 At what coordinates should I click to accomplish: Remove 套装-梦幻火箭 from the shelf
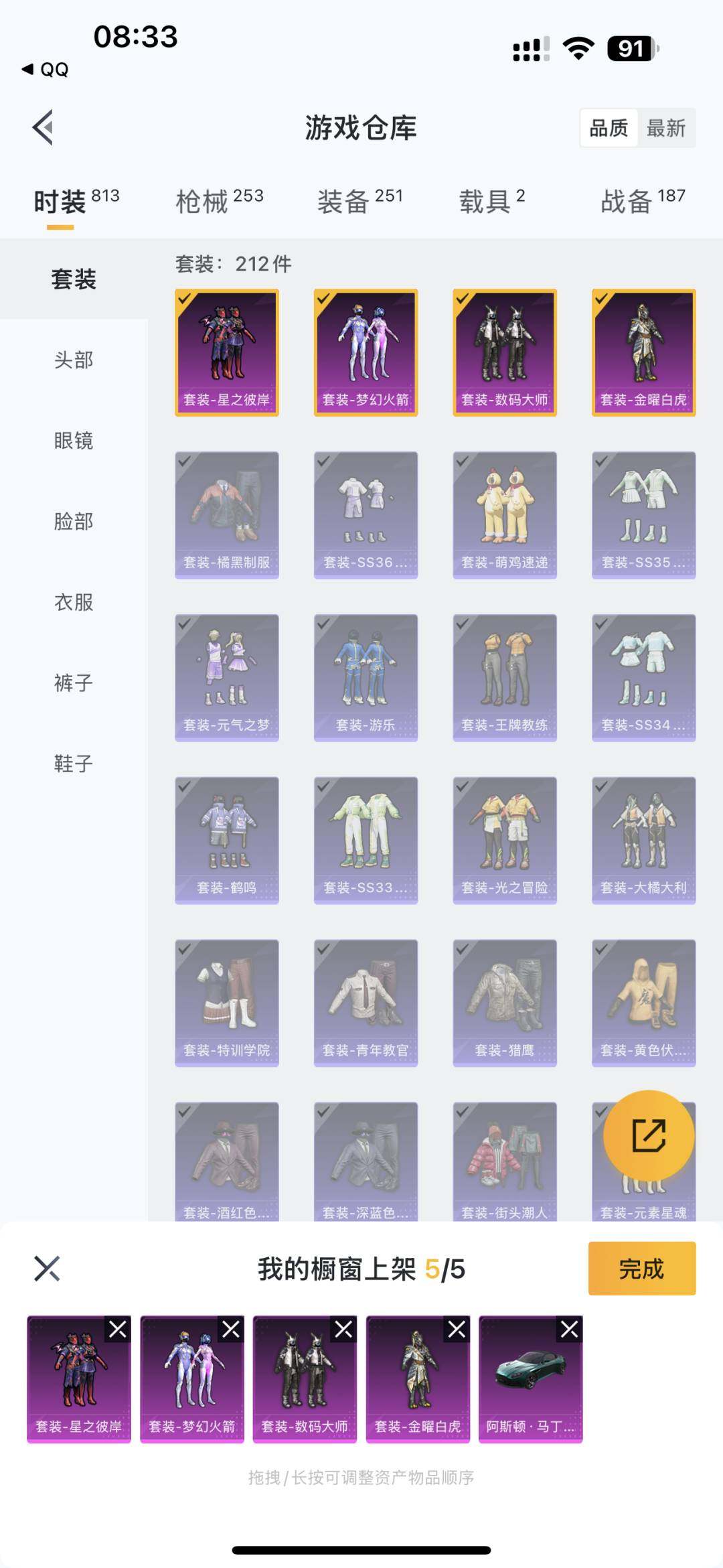point(231,1329)
